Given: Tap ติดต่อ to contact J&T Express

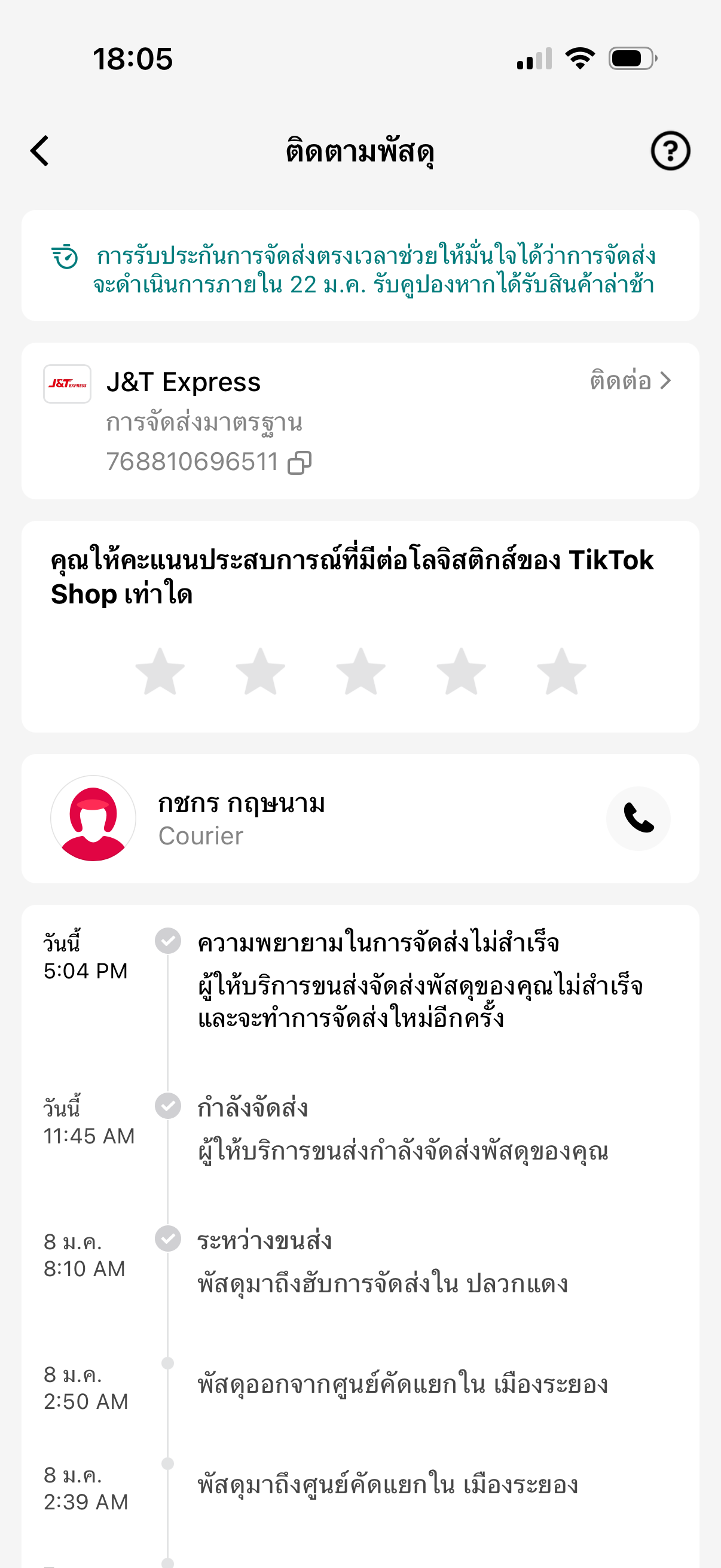Looking at the screenshot, I should 630,381.
